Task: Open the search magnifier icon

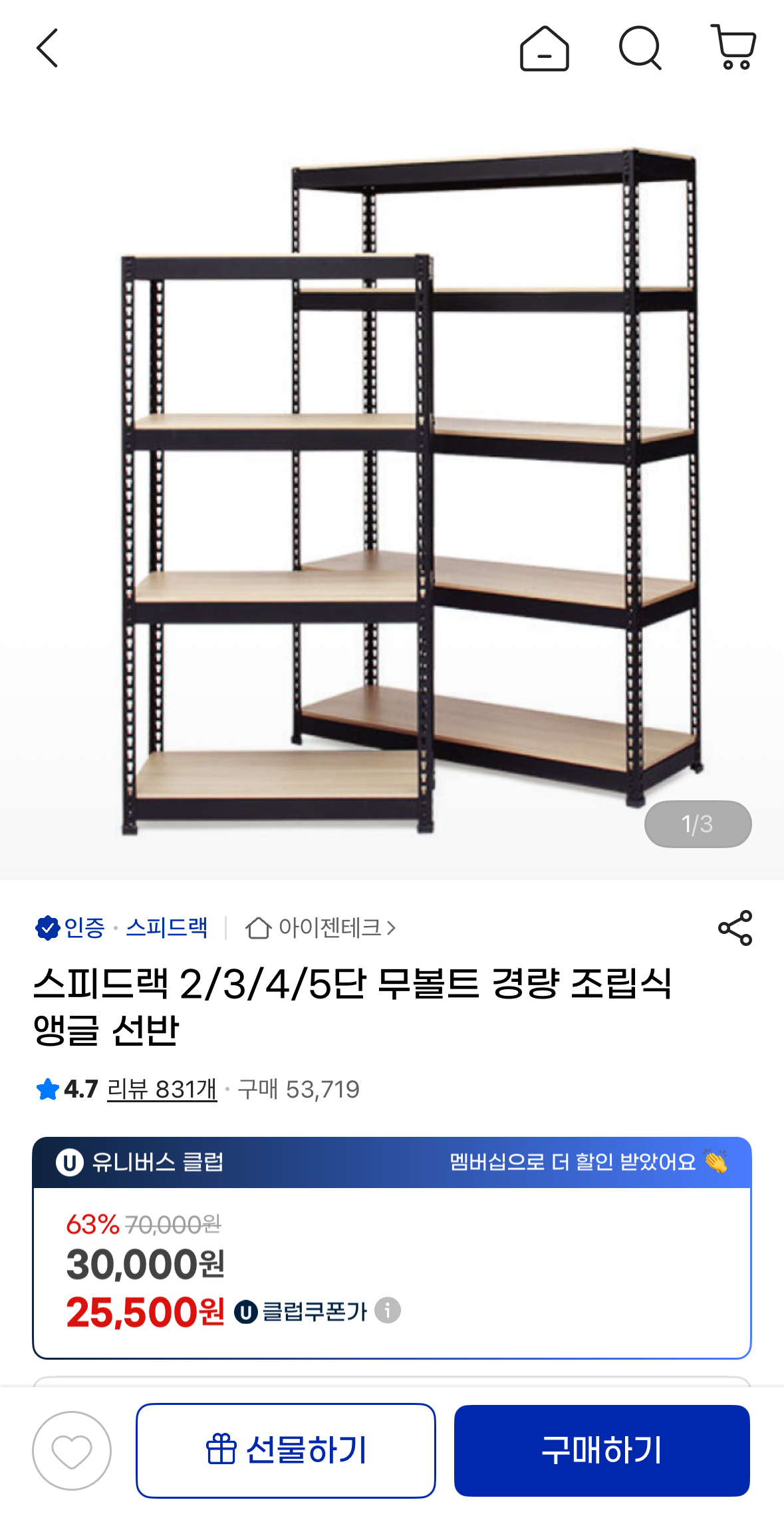Action: coord(640,48)
